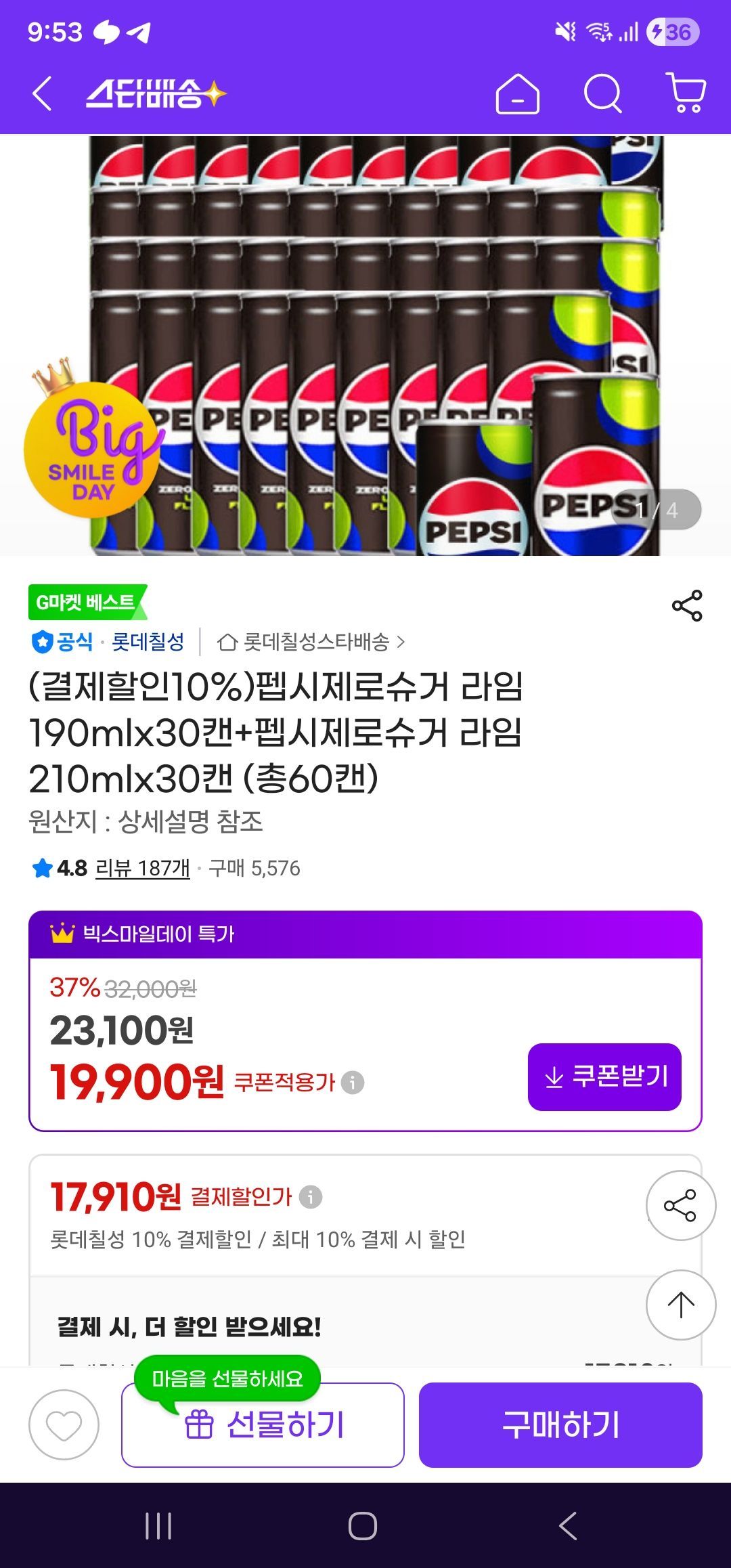Tap 쿠폰받기 to download coupon

coord(604,1076)
